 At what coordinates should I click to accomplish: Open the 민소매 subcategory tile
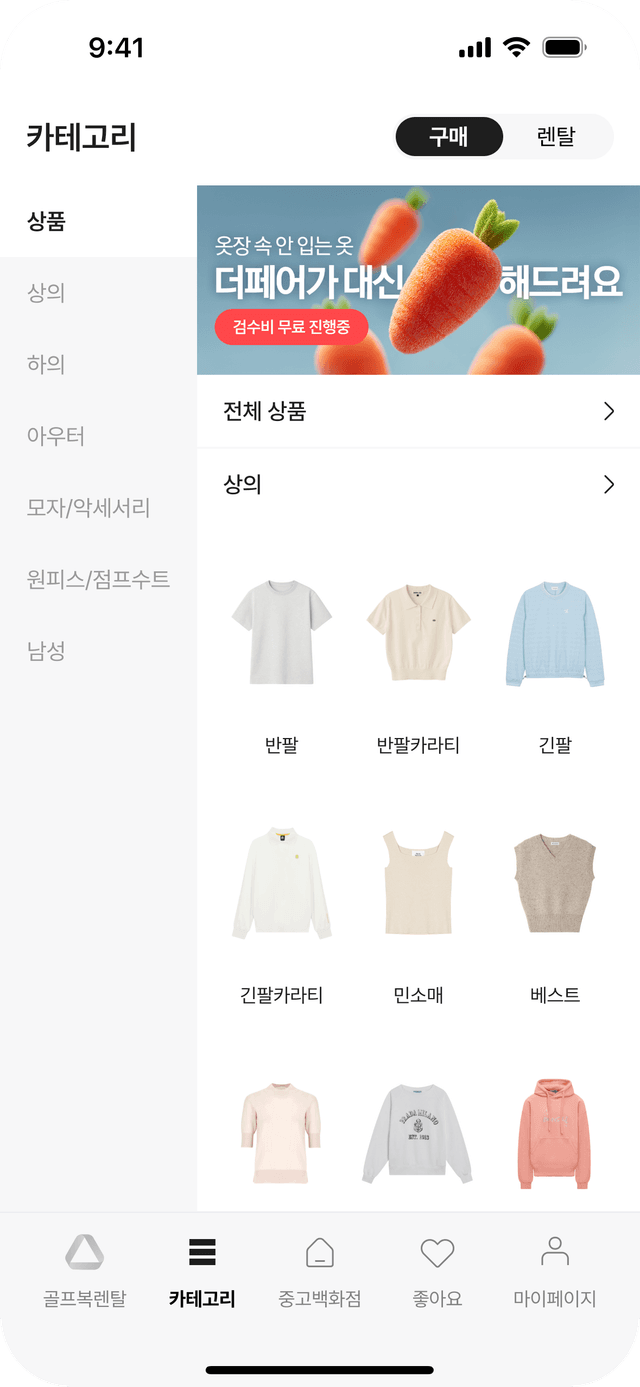click(x=418, y=910)
